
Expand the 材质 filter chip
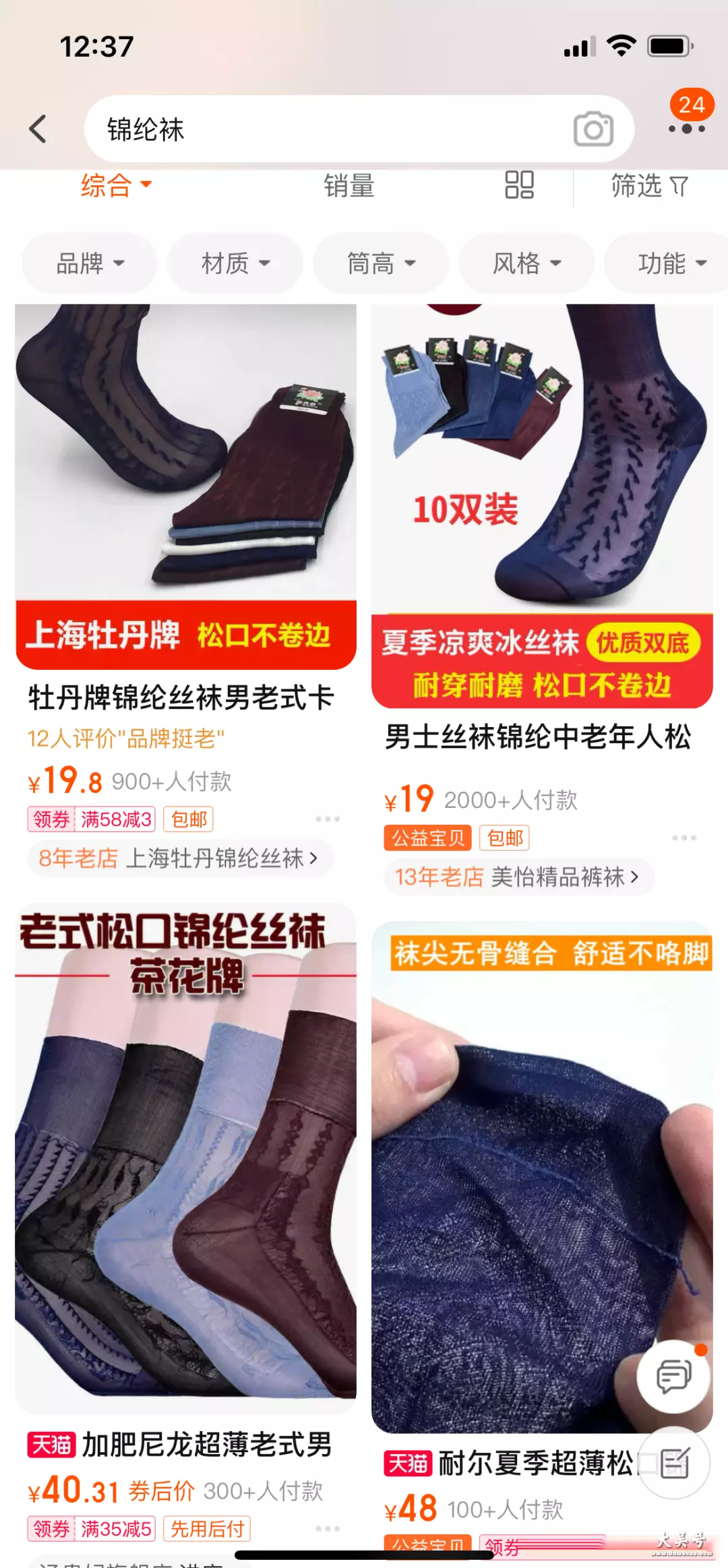coord(235,263)
